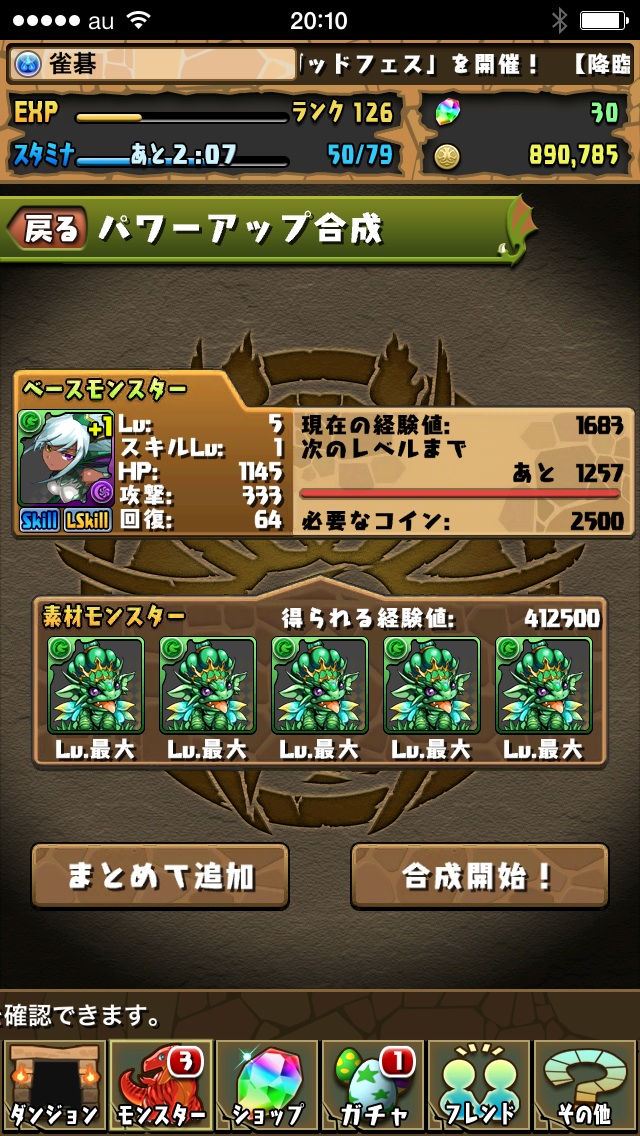Open the ショップ tab

click(x=266, y=1086)
